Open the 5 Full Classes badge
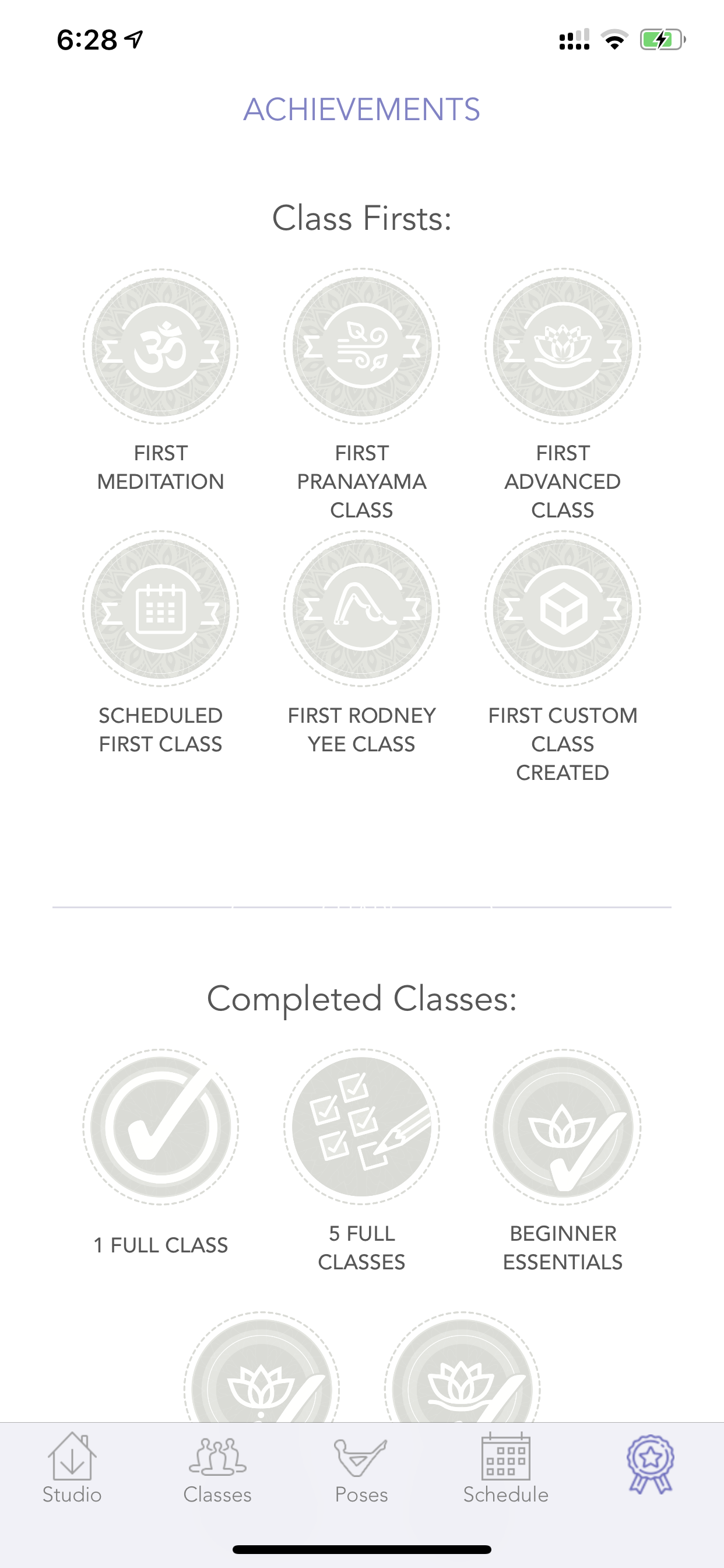Screen dimensions: 724x1568 pyautogui.click(x=362, y=1126)
